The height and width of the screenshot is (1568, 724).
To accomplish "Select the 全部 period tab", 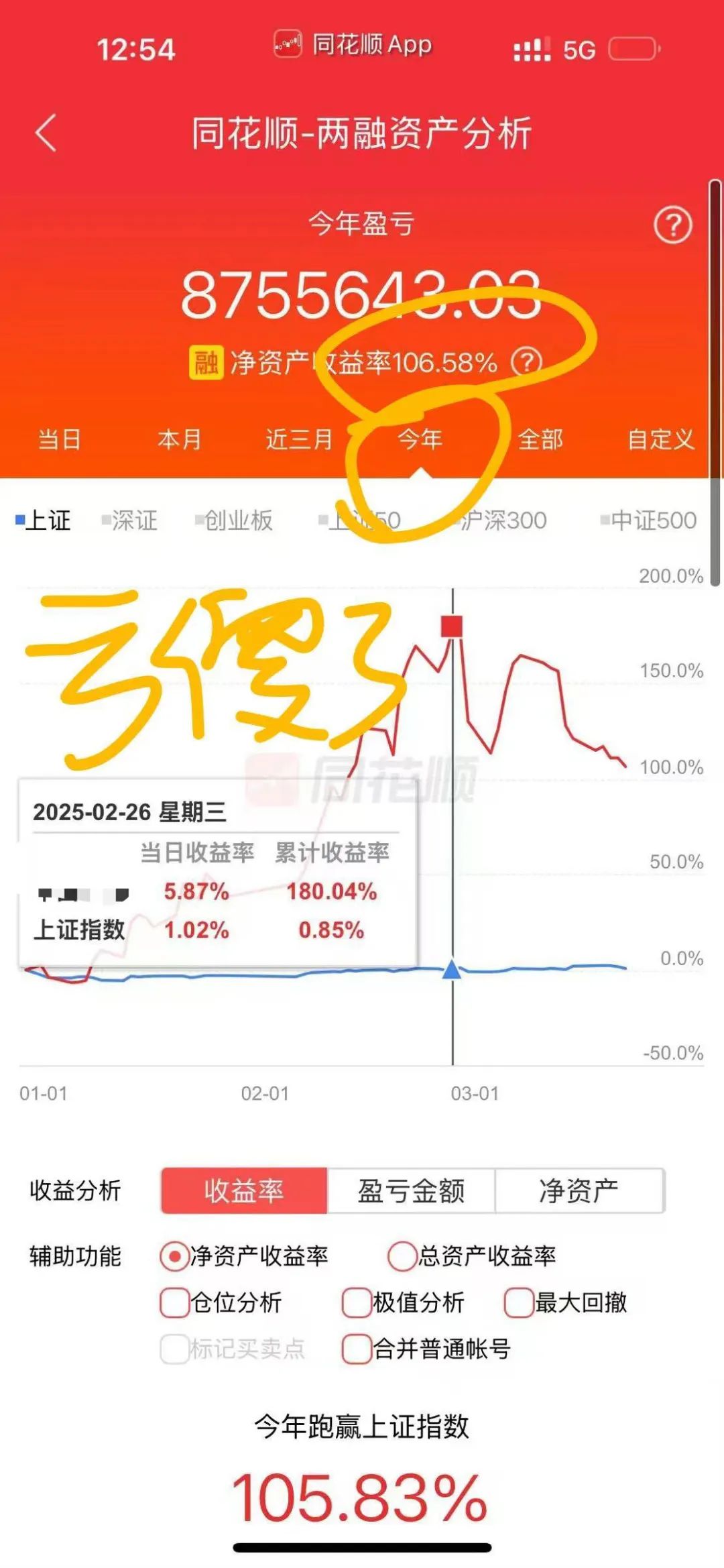I will click(x=540, y=439).
